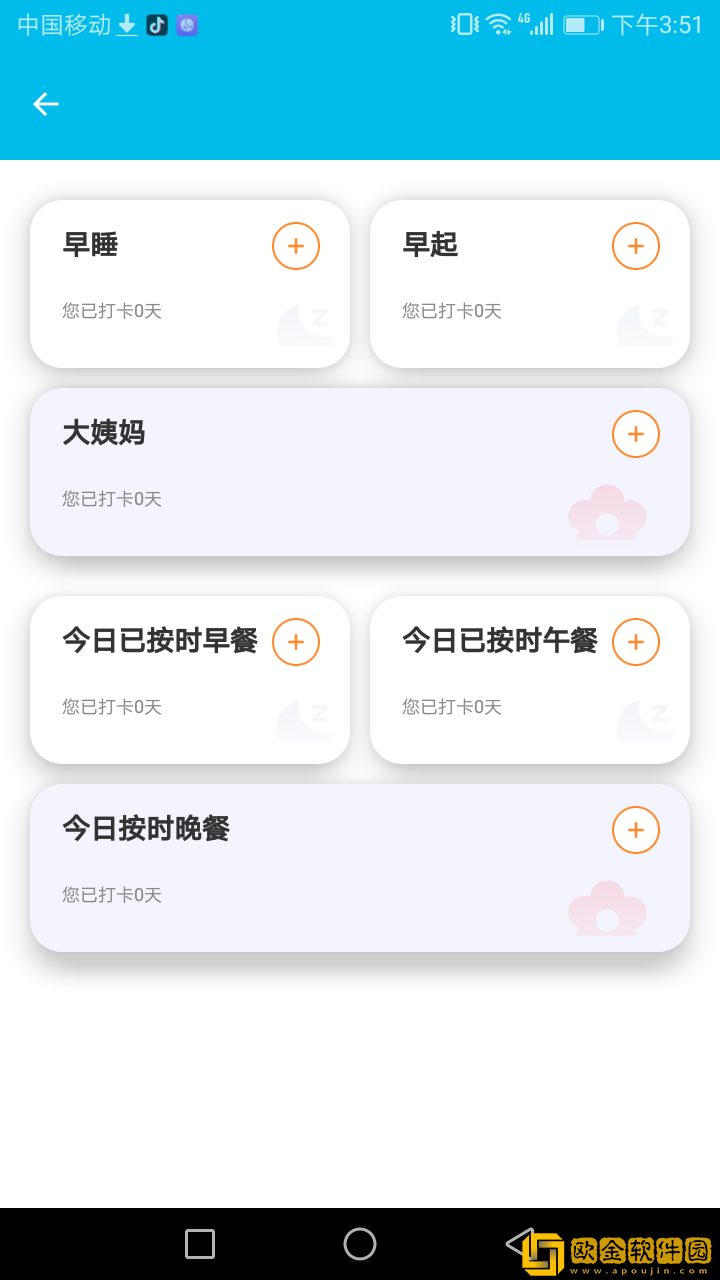The width and height of the screenshot is (720, 1280).
Task: Tap the purple app icon in the status bar
Action: (188, 24)
